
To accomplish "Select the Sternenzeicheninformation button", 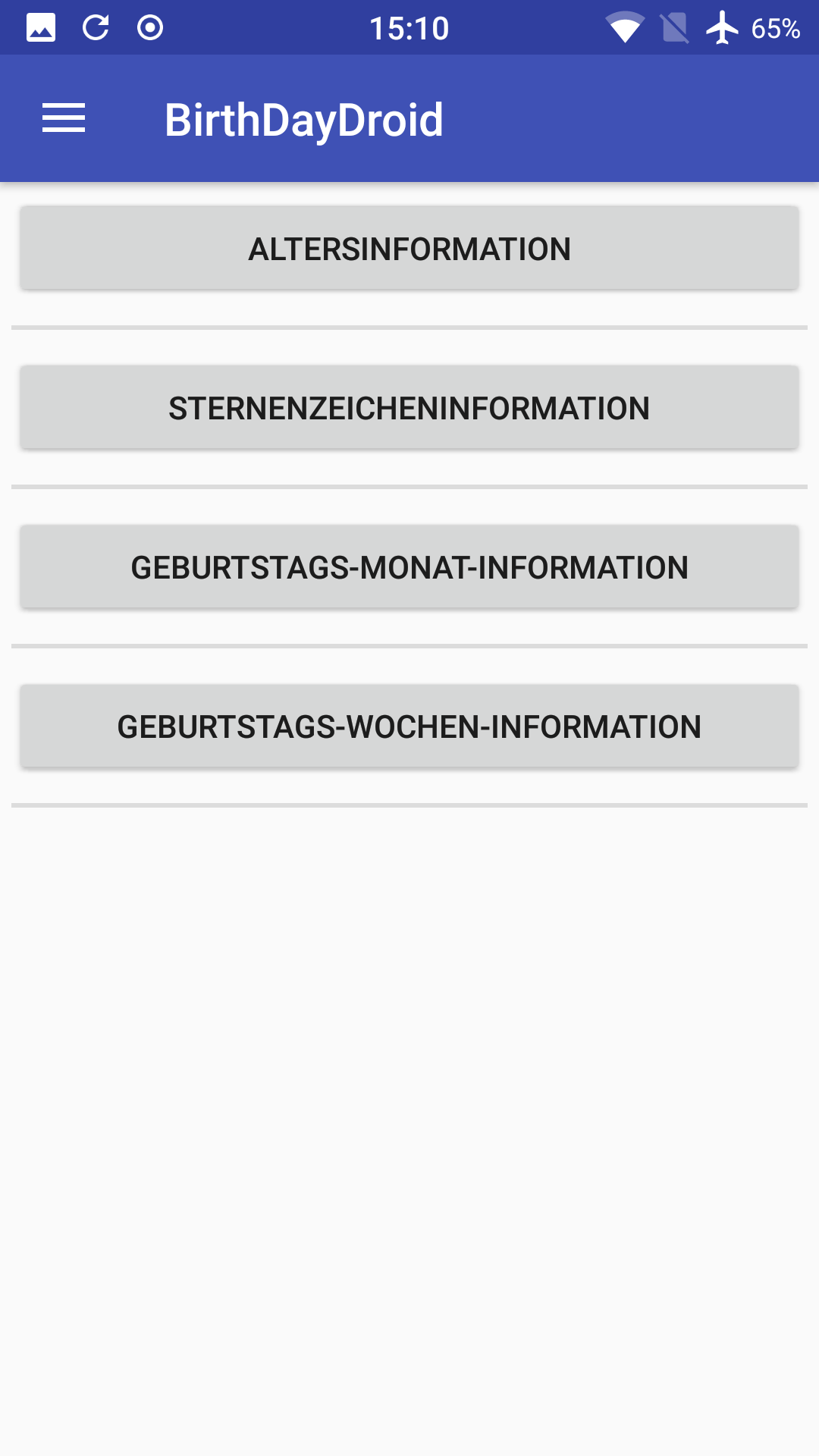I will tap(409, 408).
